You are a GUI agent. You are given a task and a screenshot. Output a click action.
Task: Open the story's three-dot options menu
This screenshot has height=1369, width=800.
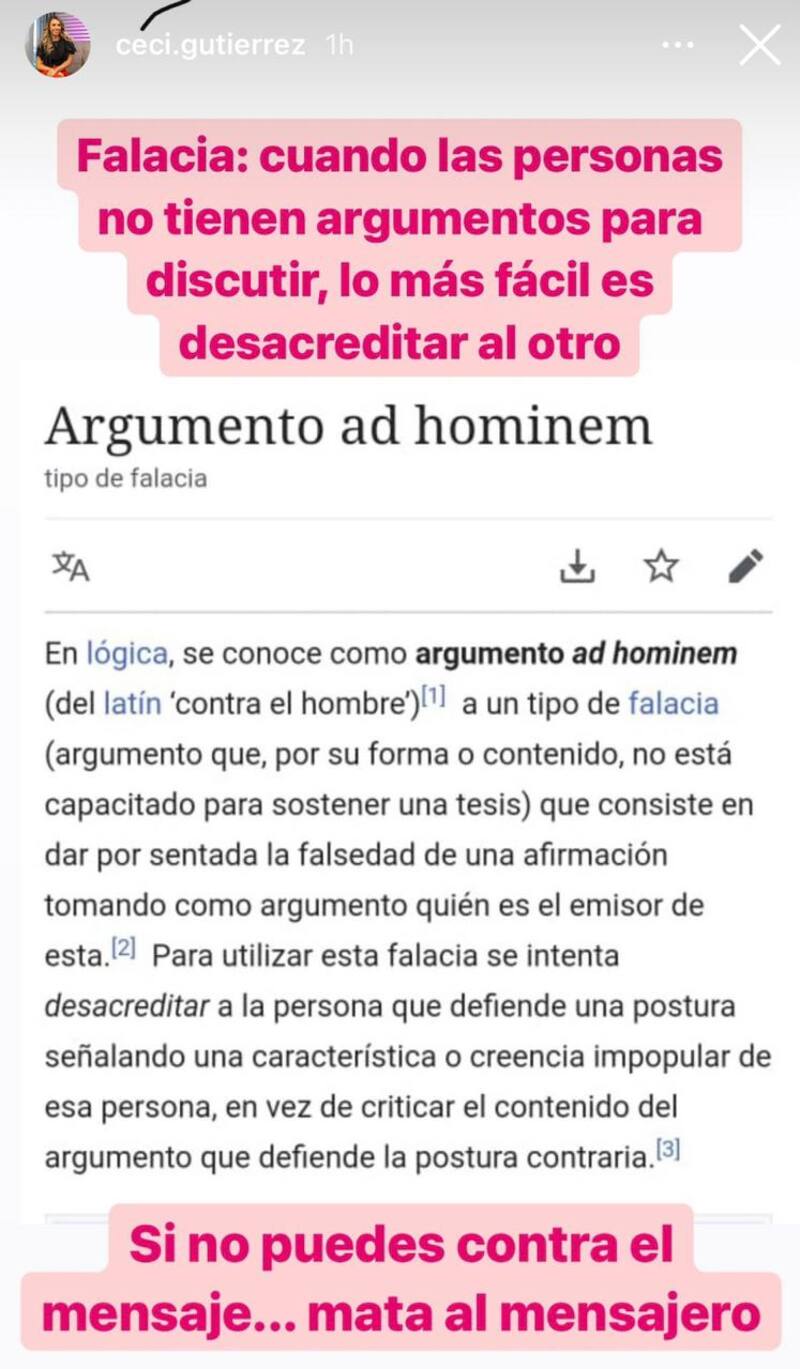(x=678, y=45)
